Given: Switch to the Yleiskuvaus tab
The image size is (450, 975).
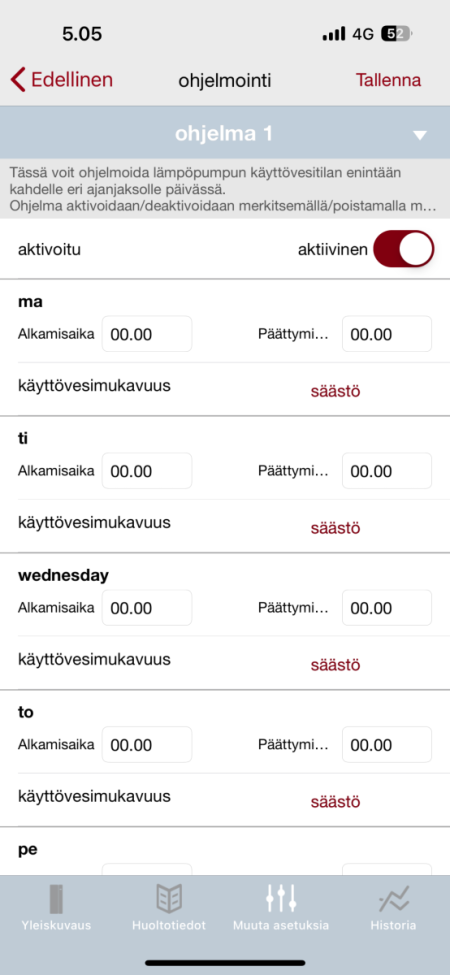Looking at the screenshot, I should (x=56, y=907).
